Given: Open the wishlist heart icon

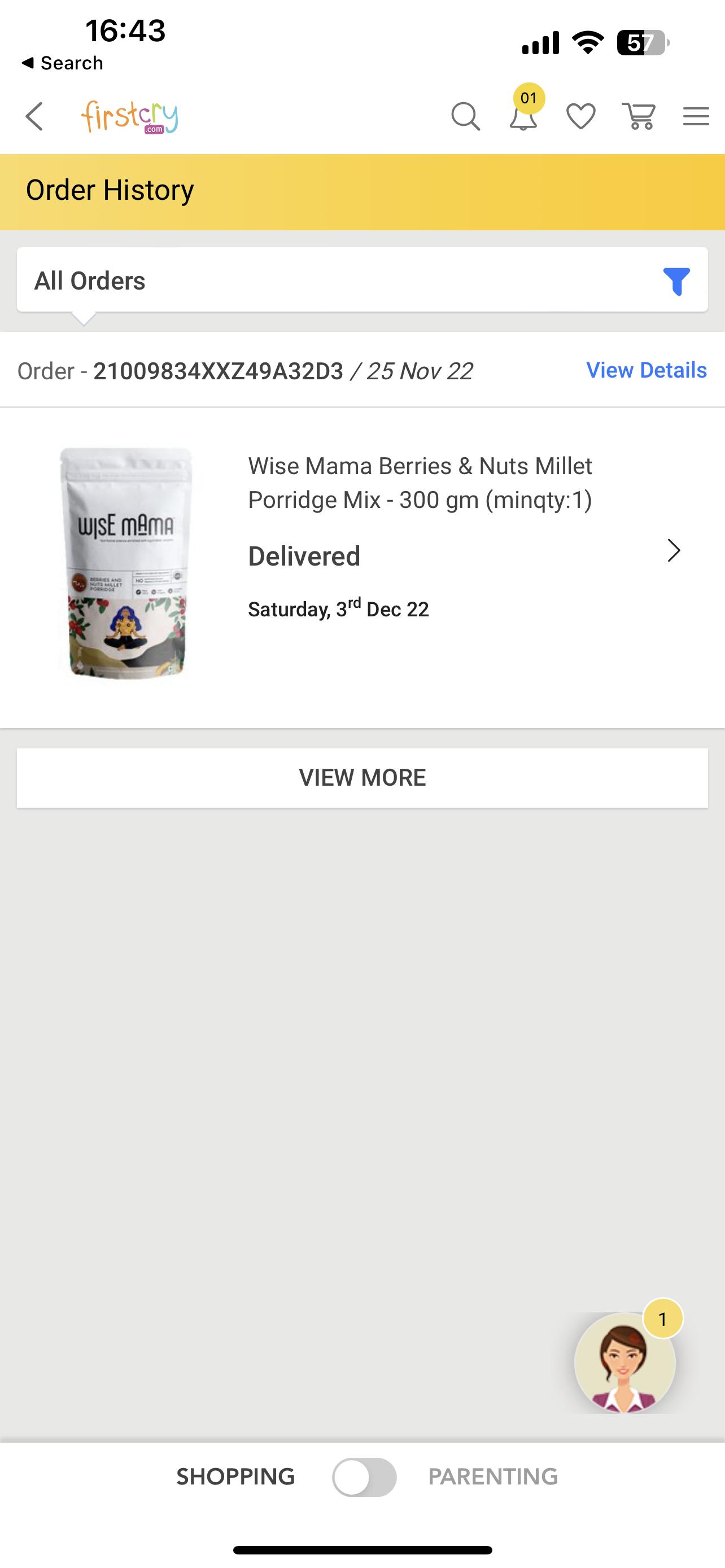Looking at the screenshot, I should [580, 116].
